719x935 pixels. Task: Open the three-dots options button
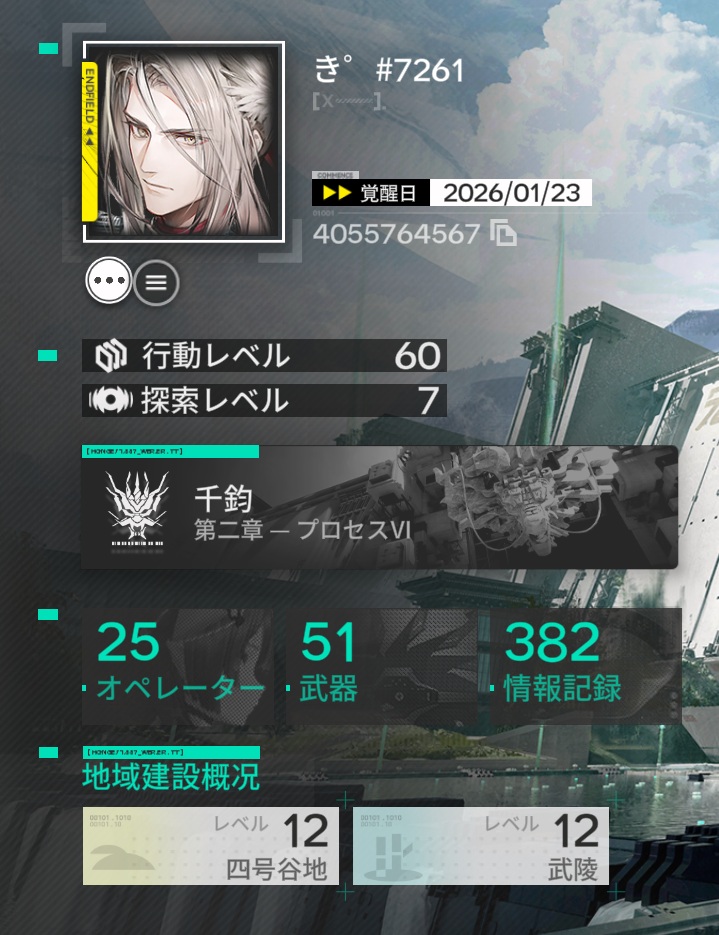click(x=107, y=283)
